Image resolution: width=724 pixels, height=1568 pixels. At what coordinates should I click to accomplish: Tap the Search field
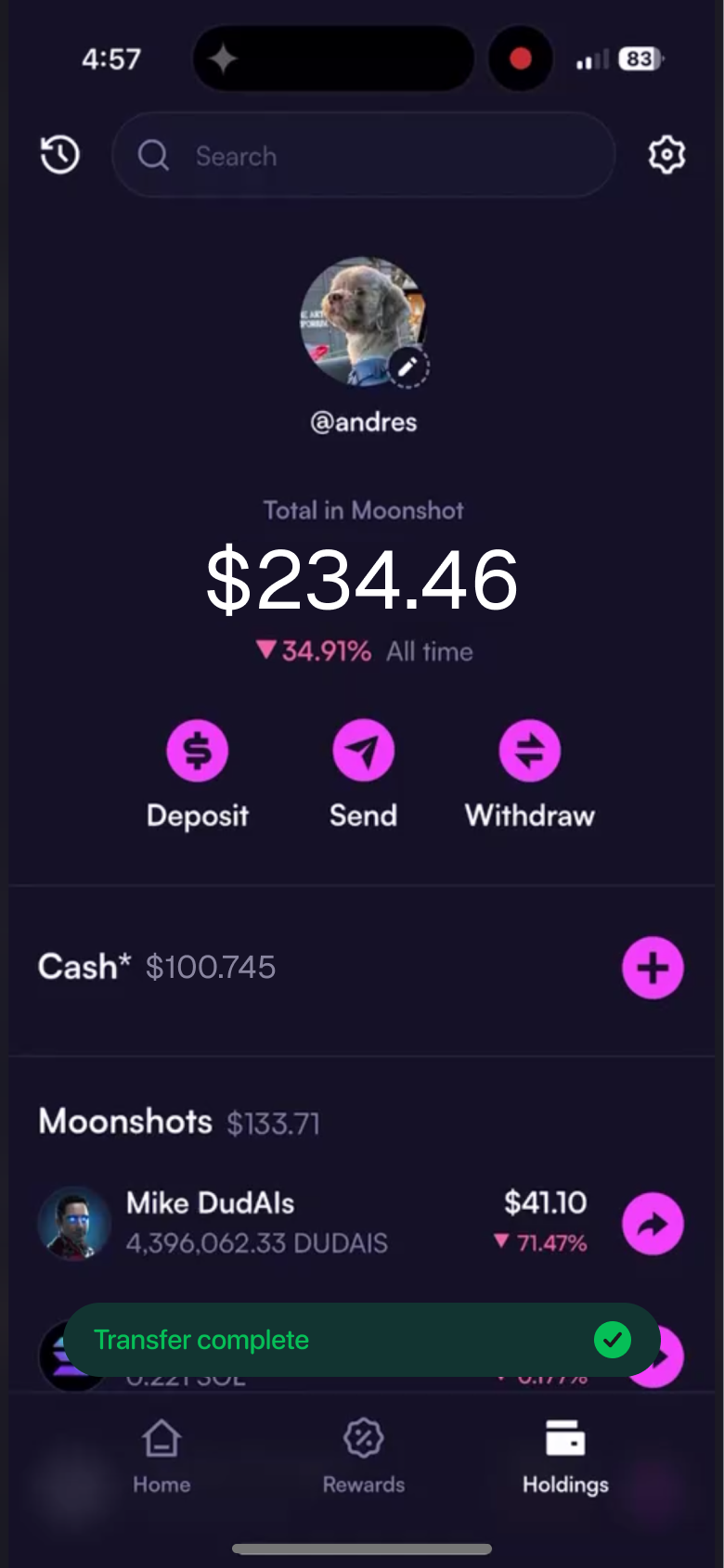coord(362,155)
